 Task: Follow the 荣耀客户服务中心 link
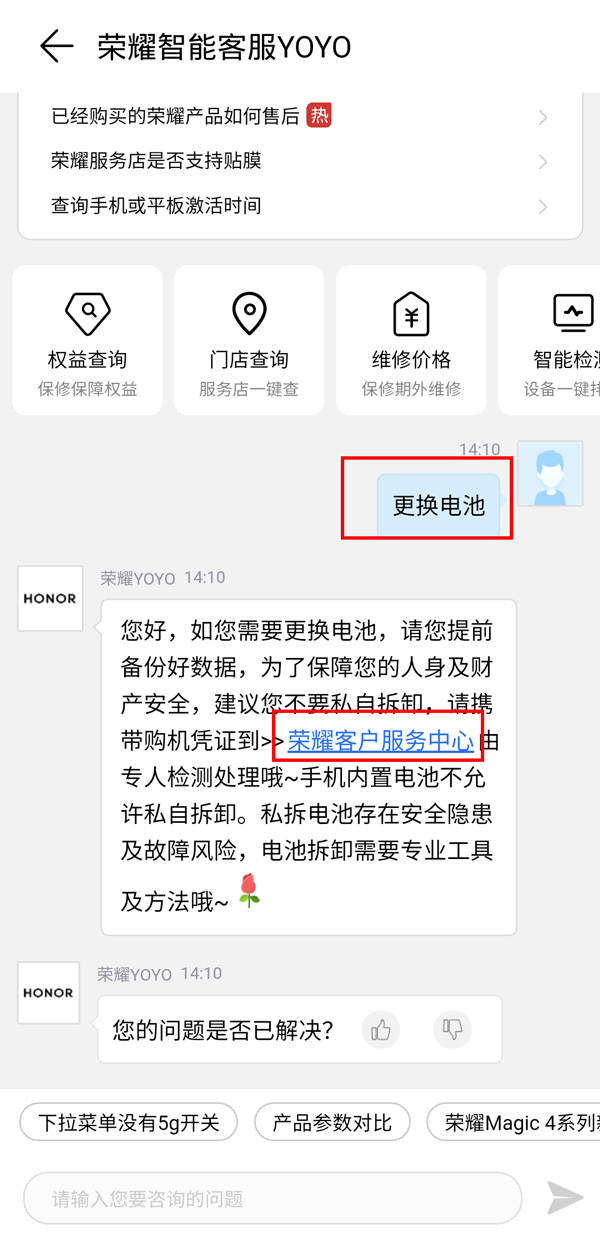[380, 741]
